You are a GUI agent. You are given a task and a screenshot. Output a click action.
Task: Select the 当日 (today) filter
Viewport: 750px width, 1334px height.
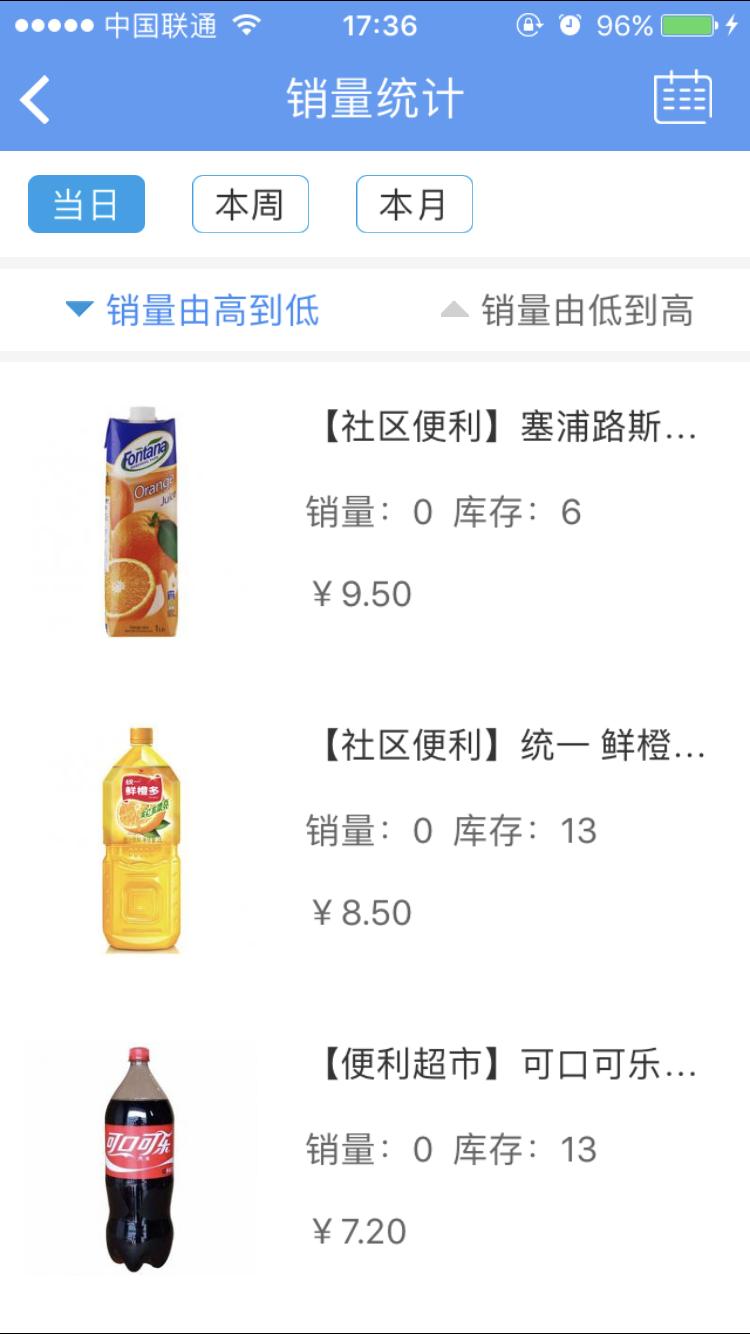tap(86, 203)
